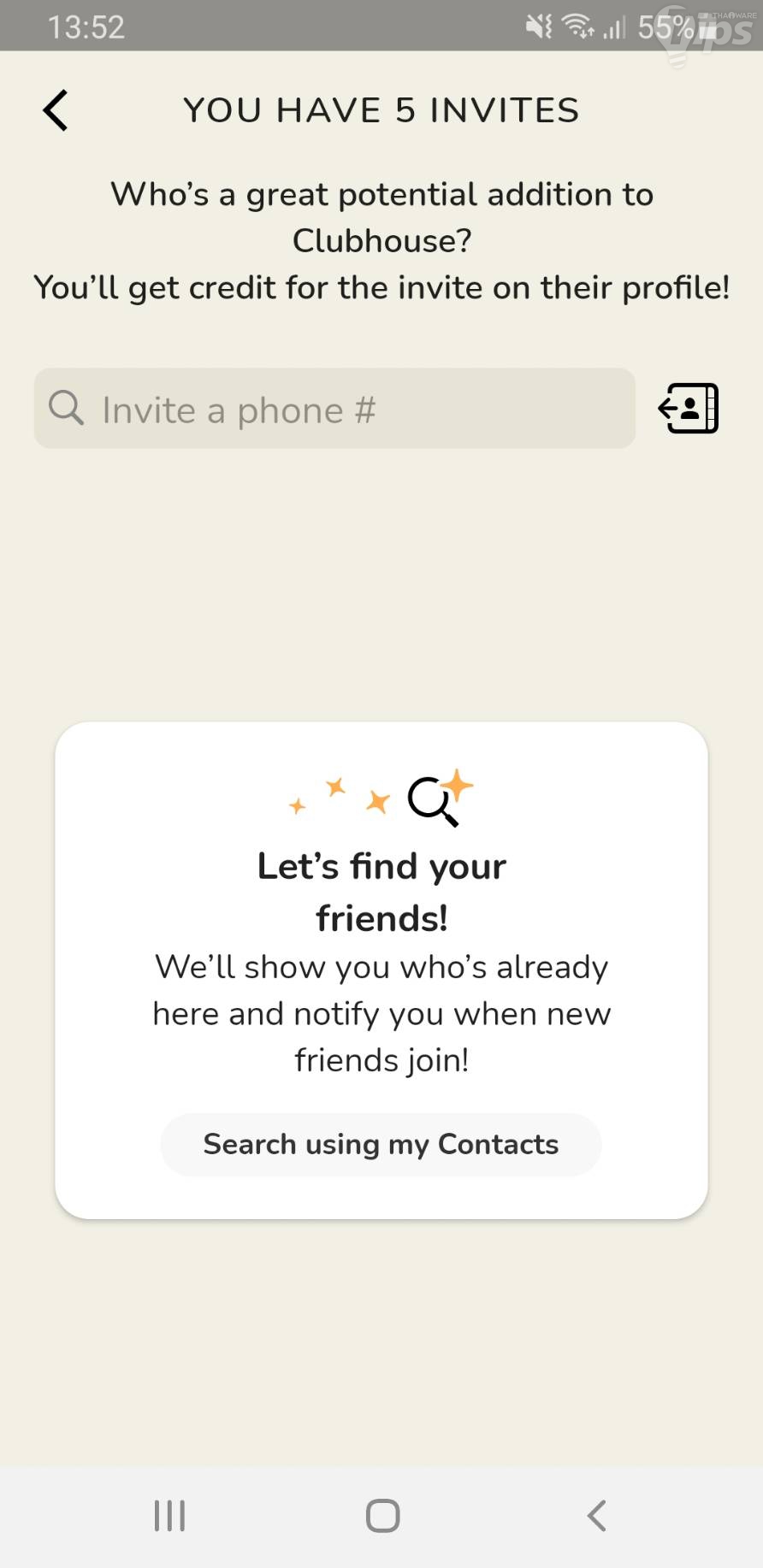
Task: Tap Search using my Contacts
Action: point(381,1144)
